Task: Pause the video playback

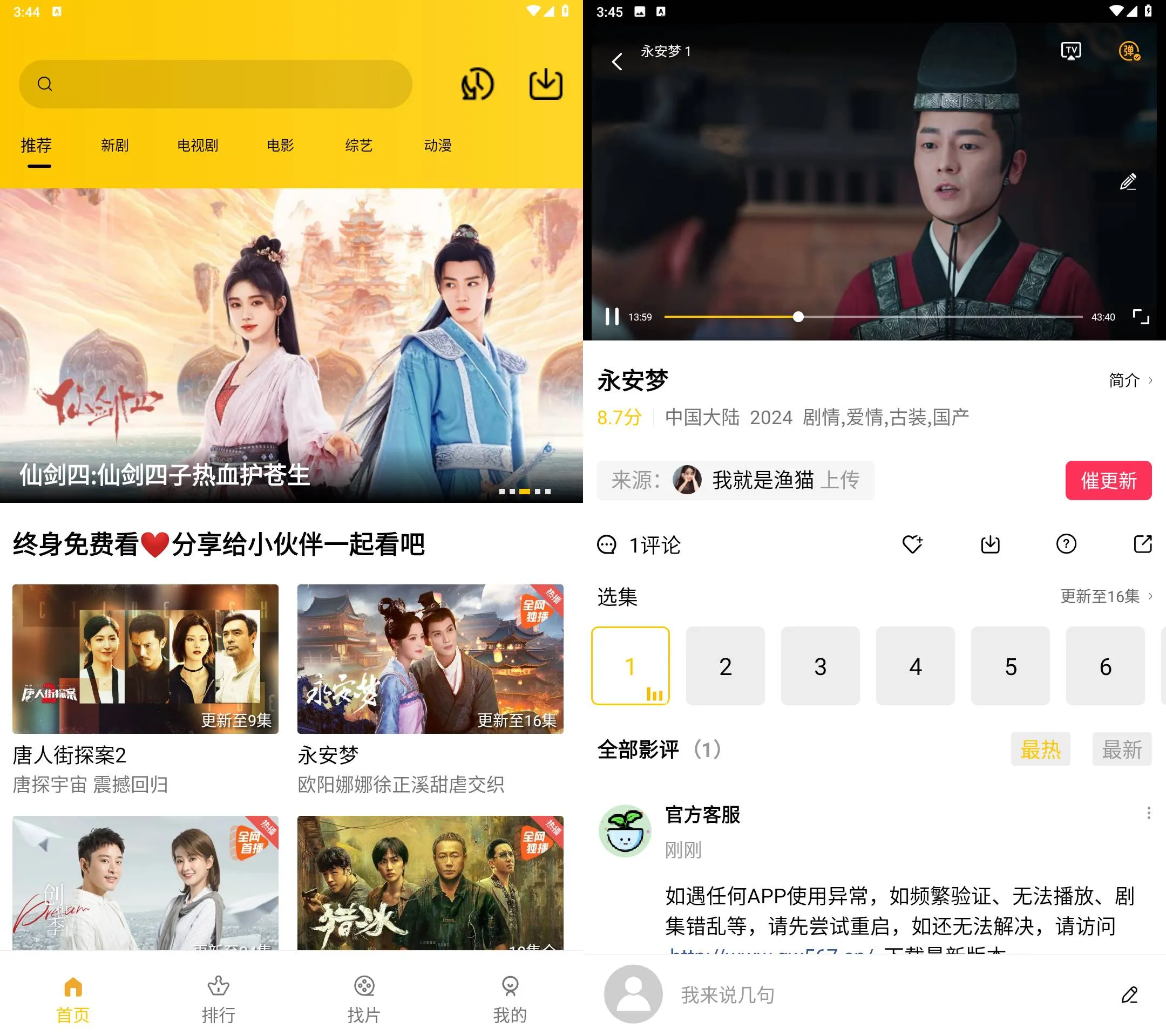Action: point(612,316)
